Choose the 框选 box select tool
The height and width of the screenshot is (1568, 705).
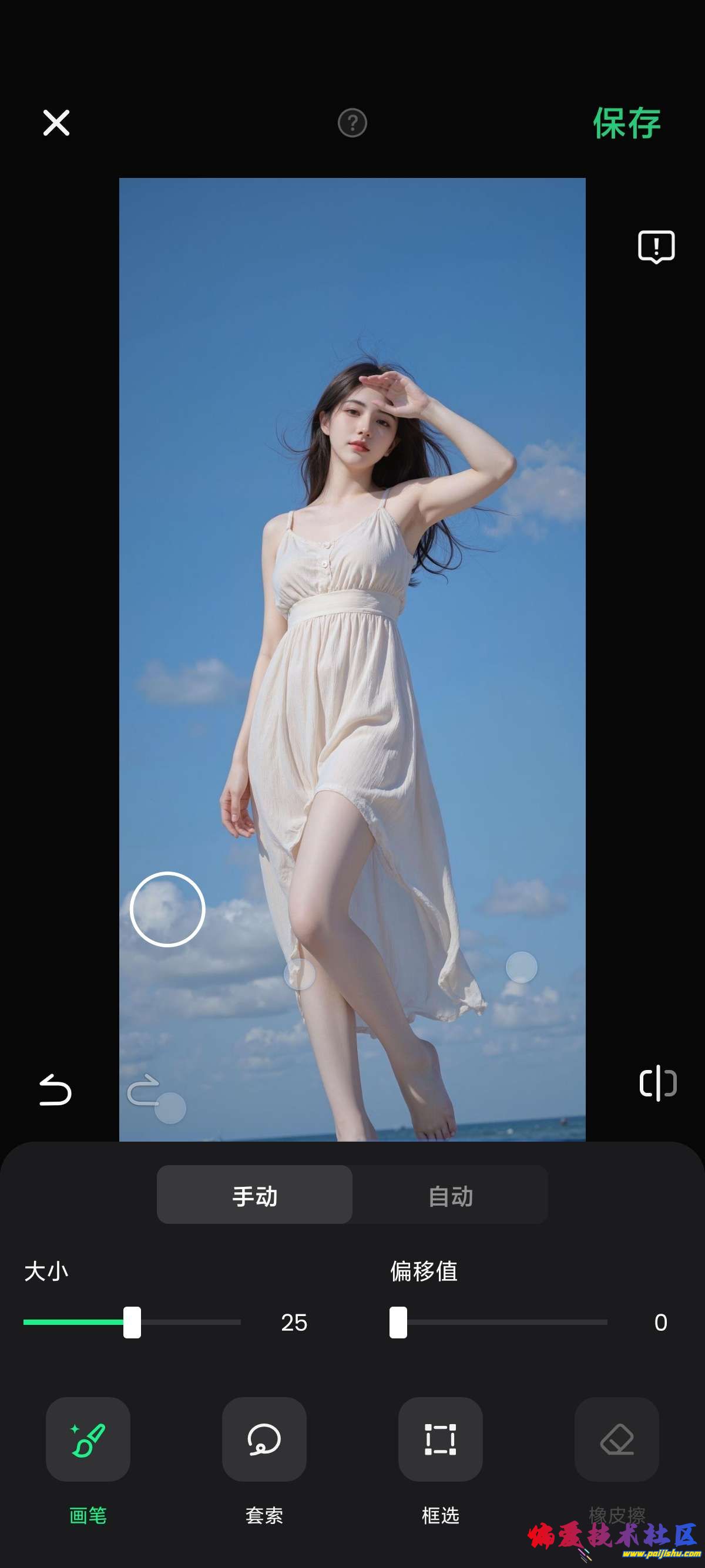(x=440, y=1439)
